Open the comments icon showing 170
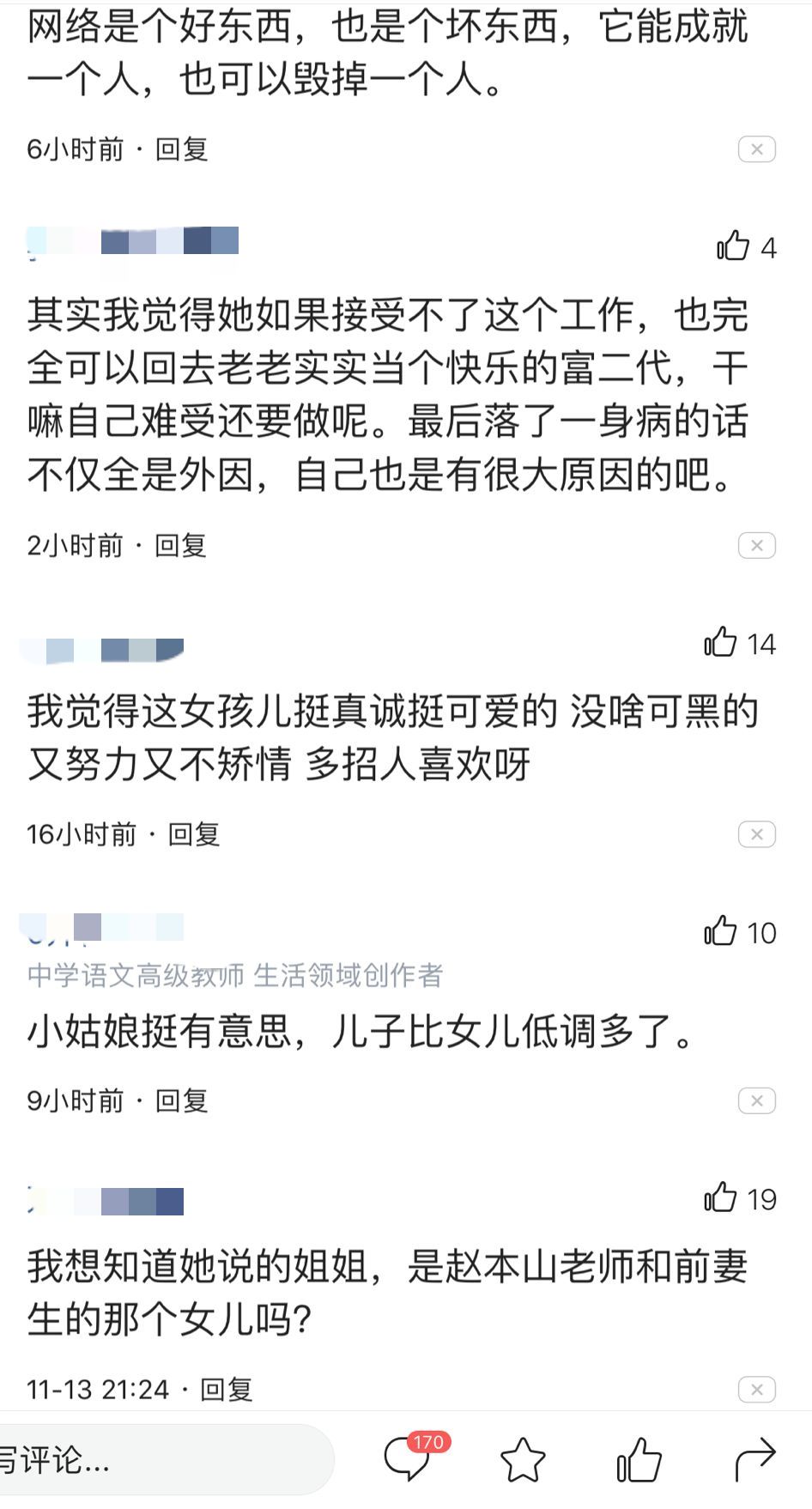 click(408, 1459)
